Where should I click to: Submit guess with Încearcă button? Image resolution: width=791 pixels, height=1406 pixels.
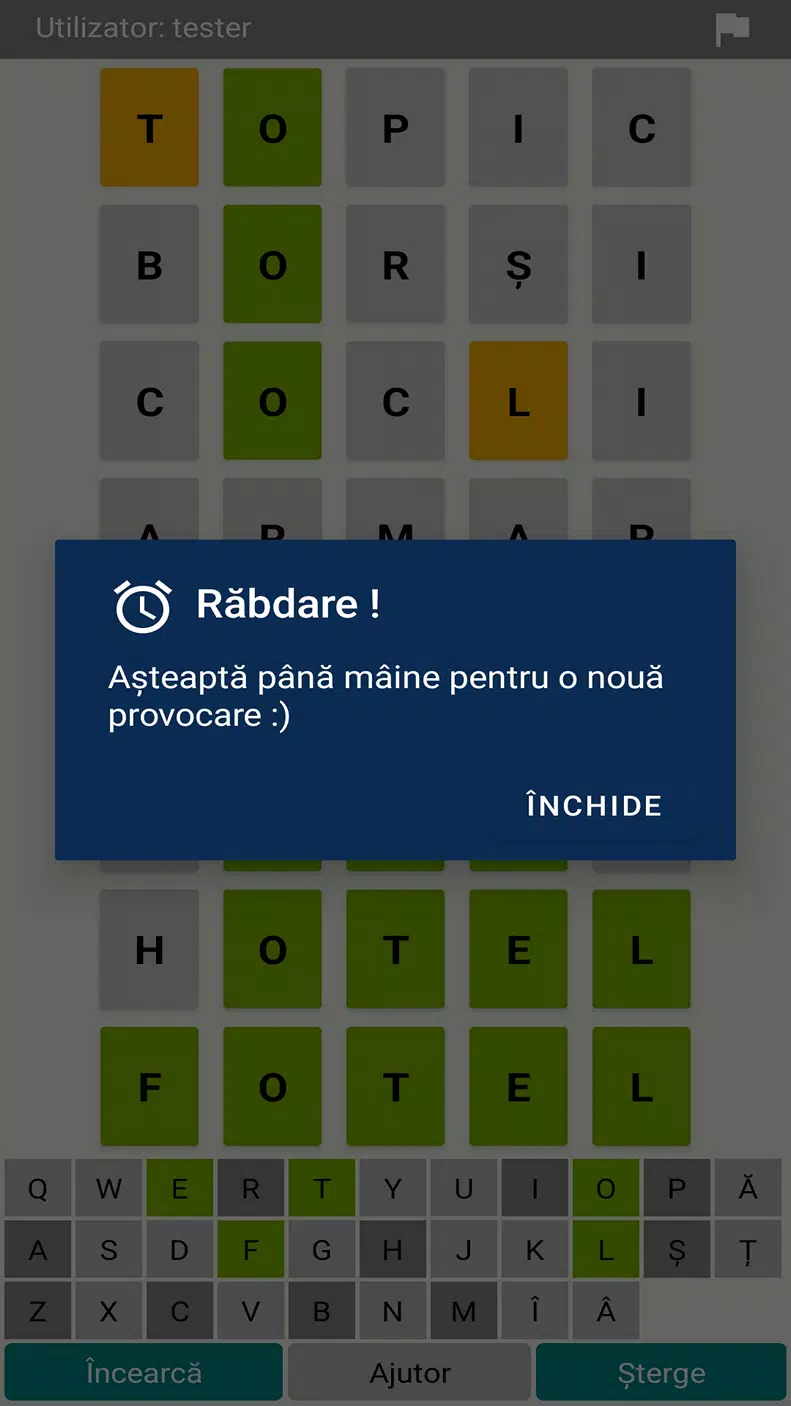point(143,1373)
